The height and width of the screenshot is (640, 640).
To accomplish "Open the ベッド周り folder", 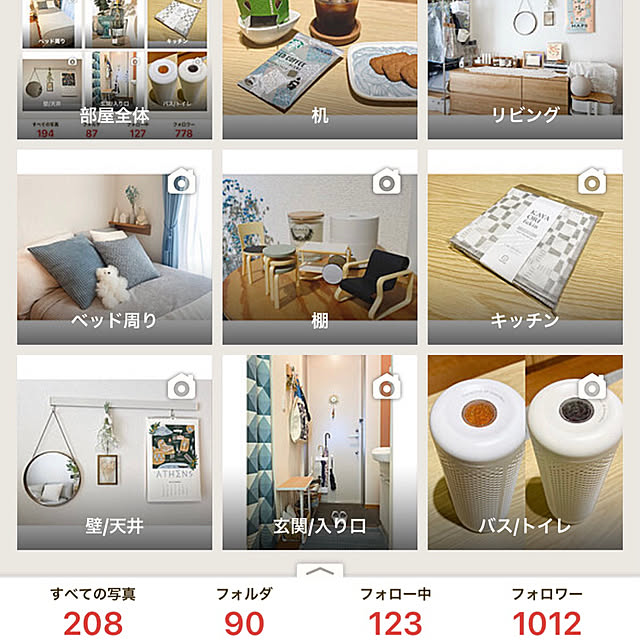I will [x=114, y=248].
